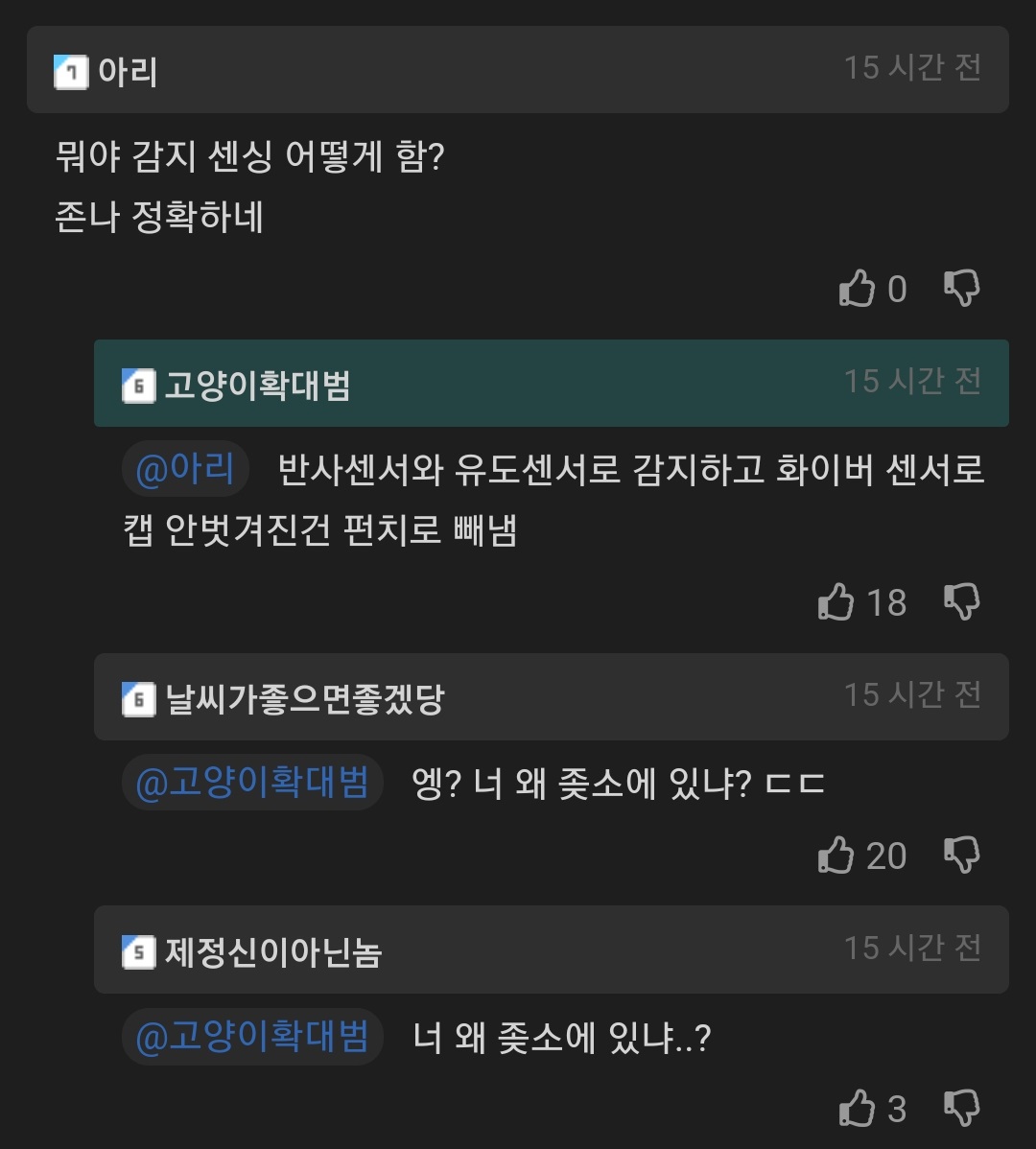
Task: Open @고양이확대범 mention in 날씨가좋으면좋겠당's reply
Action: (252, 784)
